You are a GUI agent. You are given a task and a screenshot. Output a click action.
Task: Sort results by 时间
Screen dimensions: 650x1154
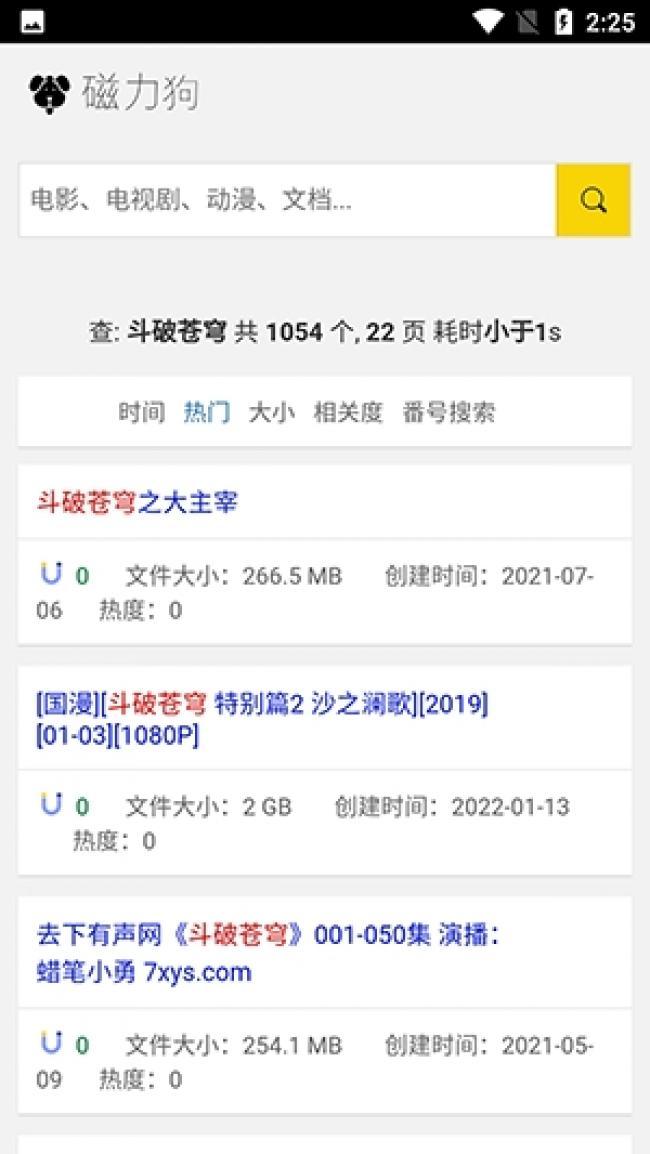pos(141,412)
